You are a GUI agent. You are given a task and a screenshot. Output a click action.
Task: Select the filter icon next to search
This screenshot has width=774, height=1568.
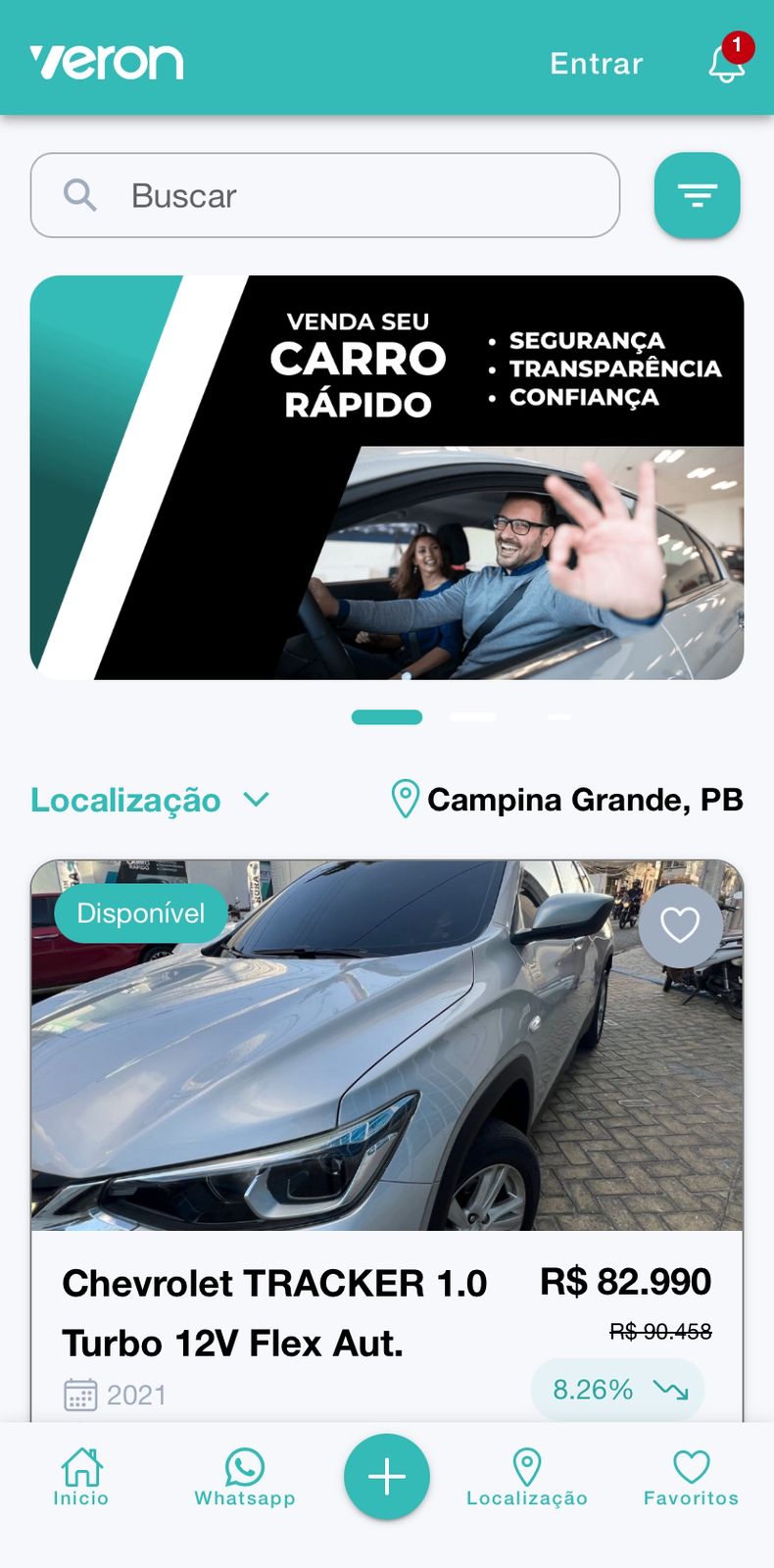(x=697, y=195)
